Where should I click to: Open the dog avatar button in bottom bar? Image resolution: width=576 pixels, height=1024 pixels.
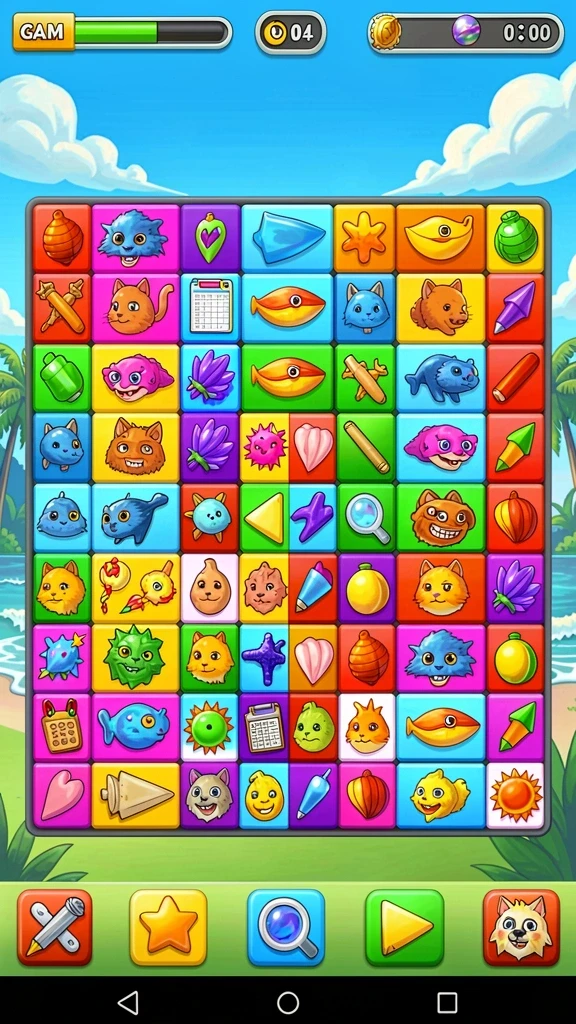[521, 927]
